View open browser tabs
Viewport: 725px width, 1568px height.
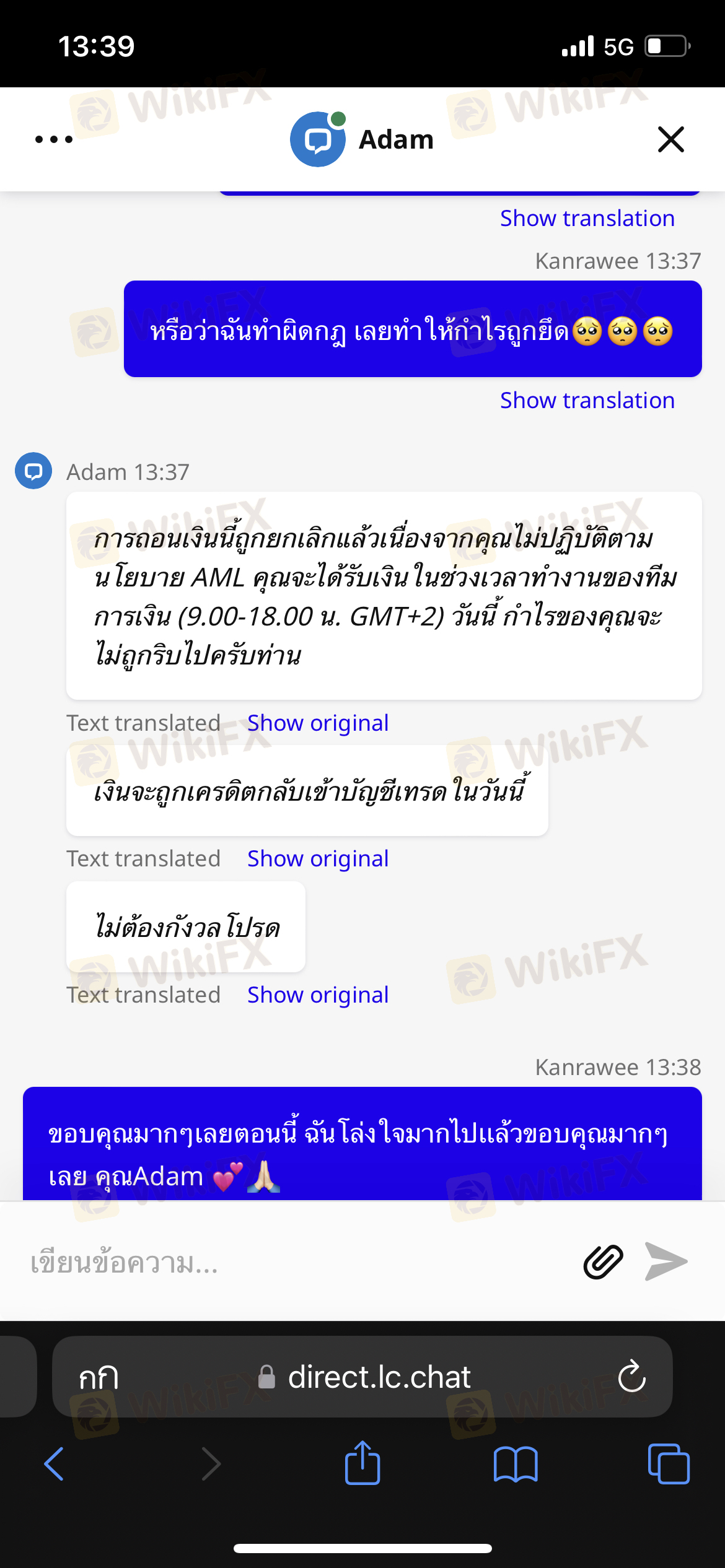coord(668,1464)
